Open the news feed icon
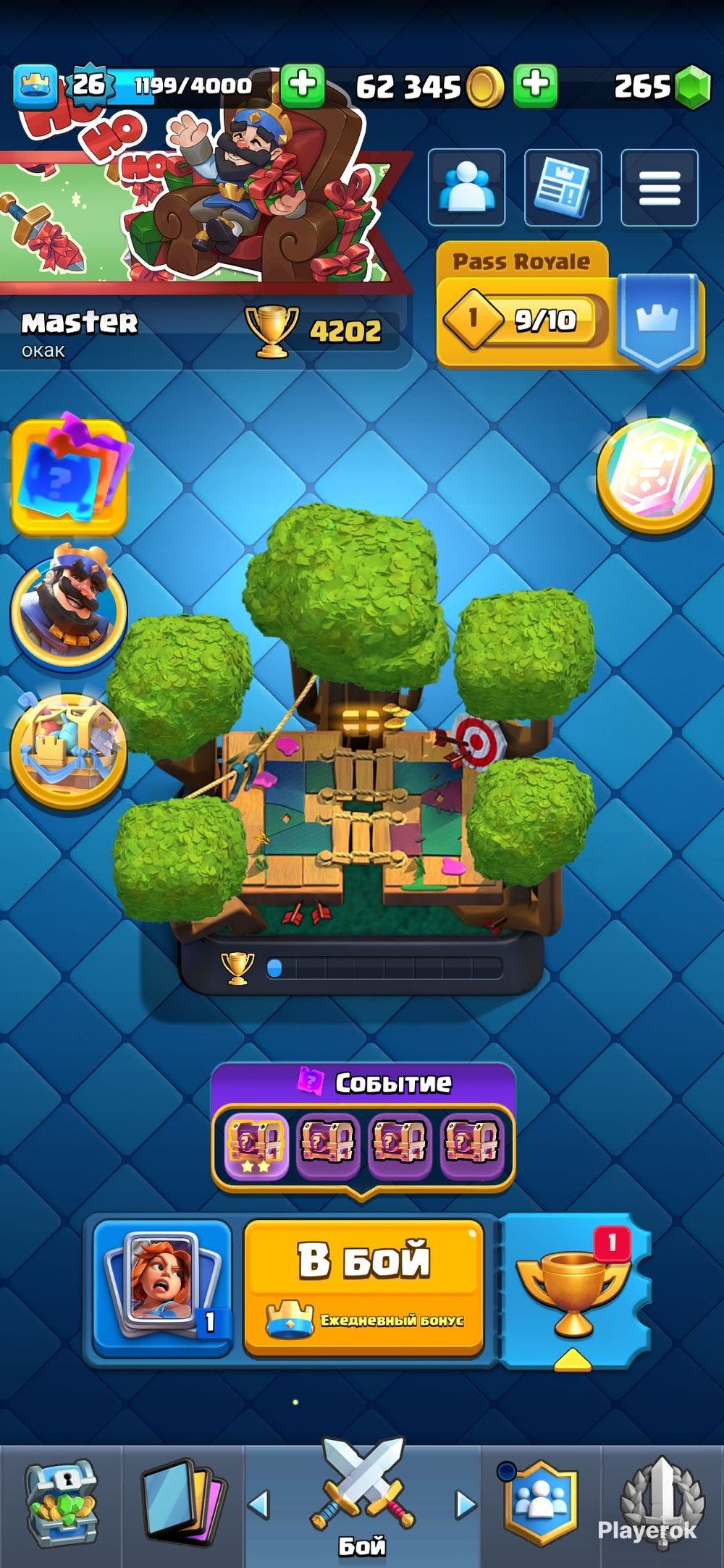724x1568 pixels. pos(563,187)
